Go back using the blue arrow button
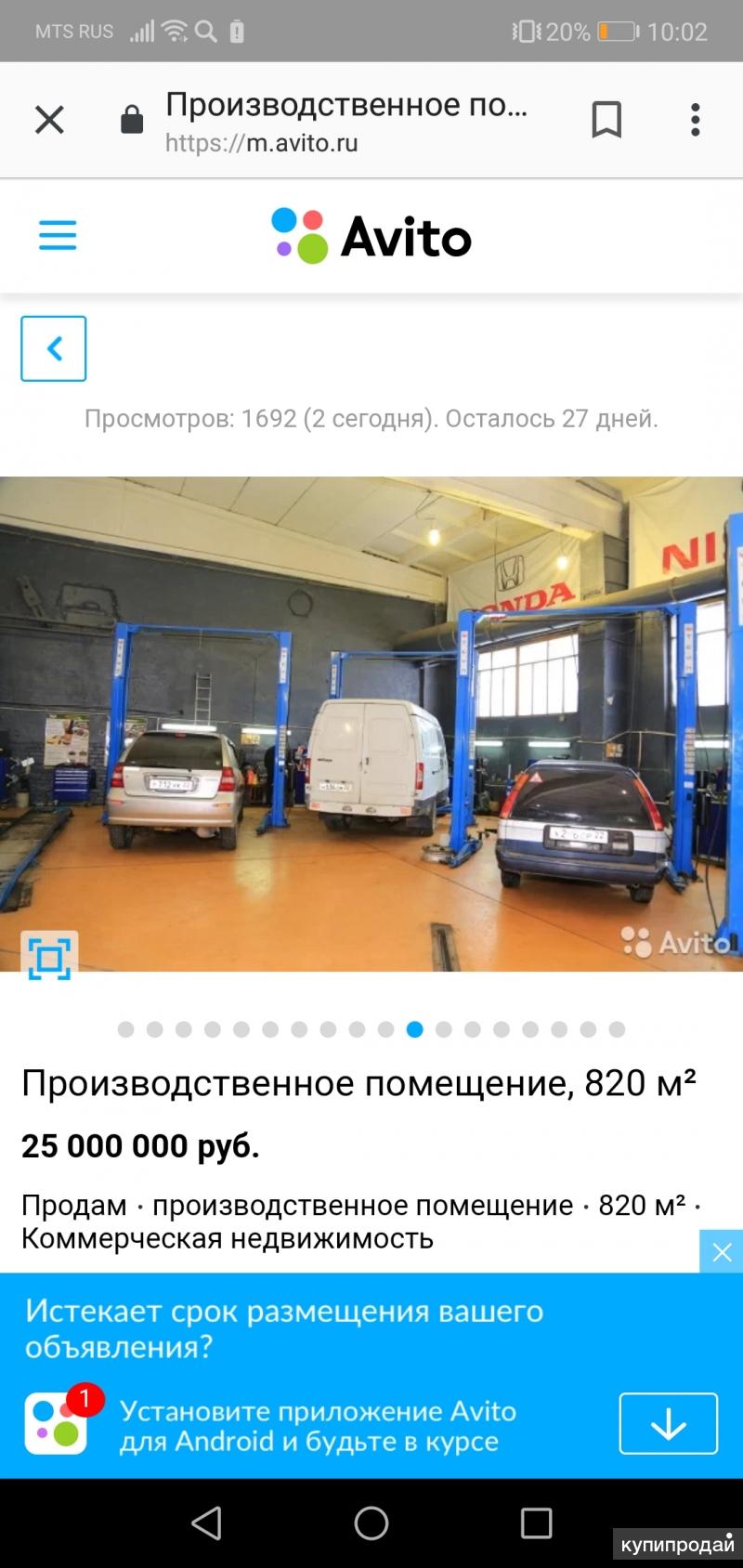Screen dimensions: 743x1568 [54, 348]
